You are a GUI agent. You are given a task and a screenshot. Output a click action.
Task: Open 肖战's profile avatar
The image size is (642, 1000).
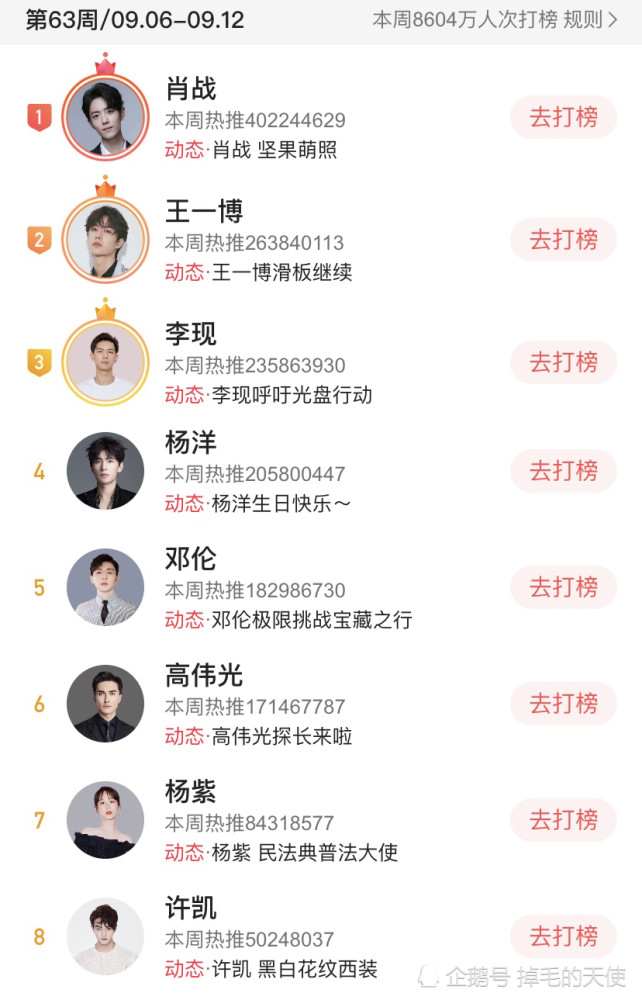point(105,118)
